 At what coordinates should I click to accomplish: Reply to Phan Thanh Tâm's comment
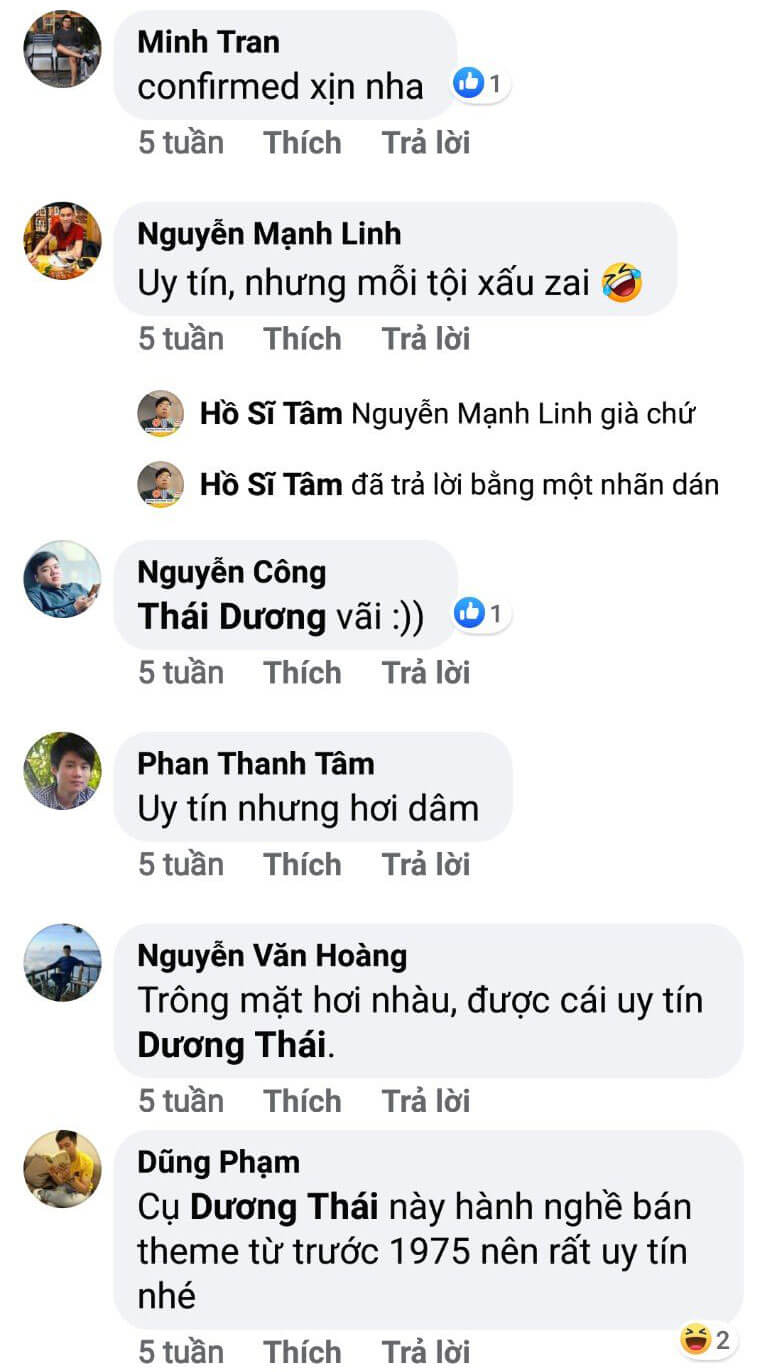tap(426, 864)
